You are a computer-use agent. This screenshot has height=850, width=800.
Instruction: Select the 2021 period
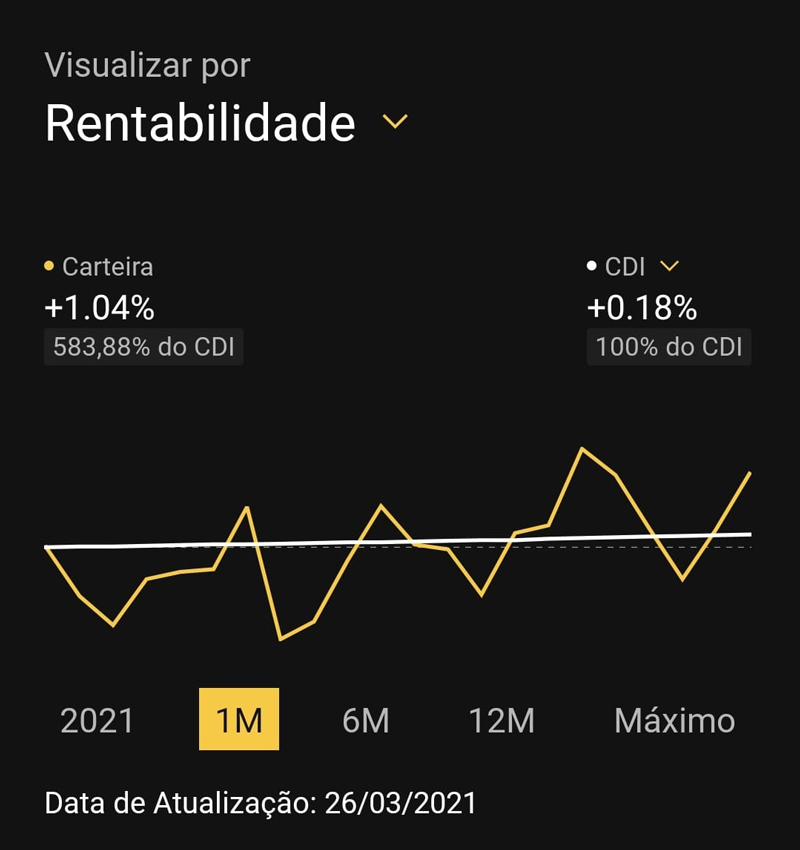click(97, 720)
